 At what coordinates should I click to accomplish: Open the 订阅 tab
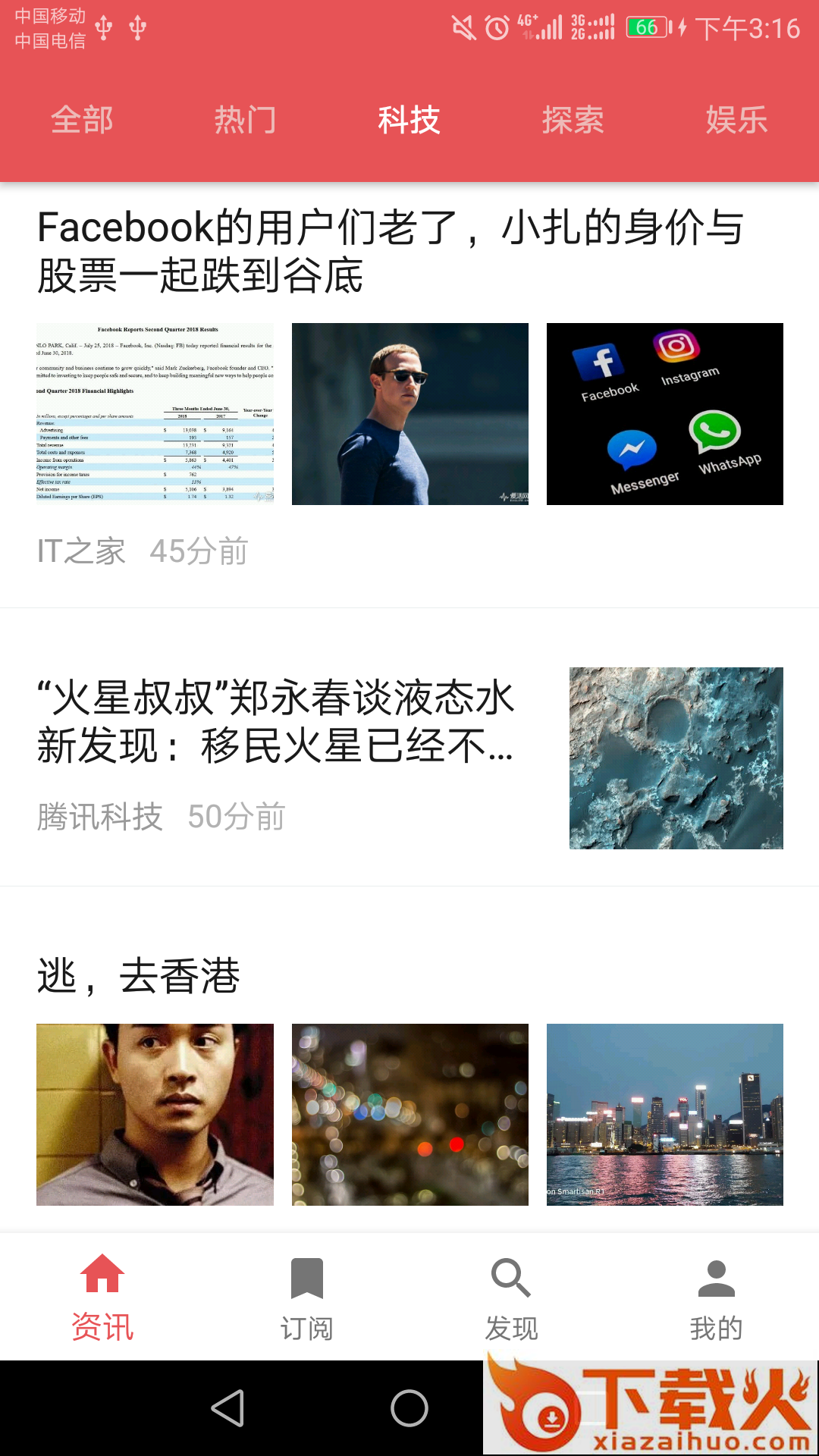click(307, 1298)
